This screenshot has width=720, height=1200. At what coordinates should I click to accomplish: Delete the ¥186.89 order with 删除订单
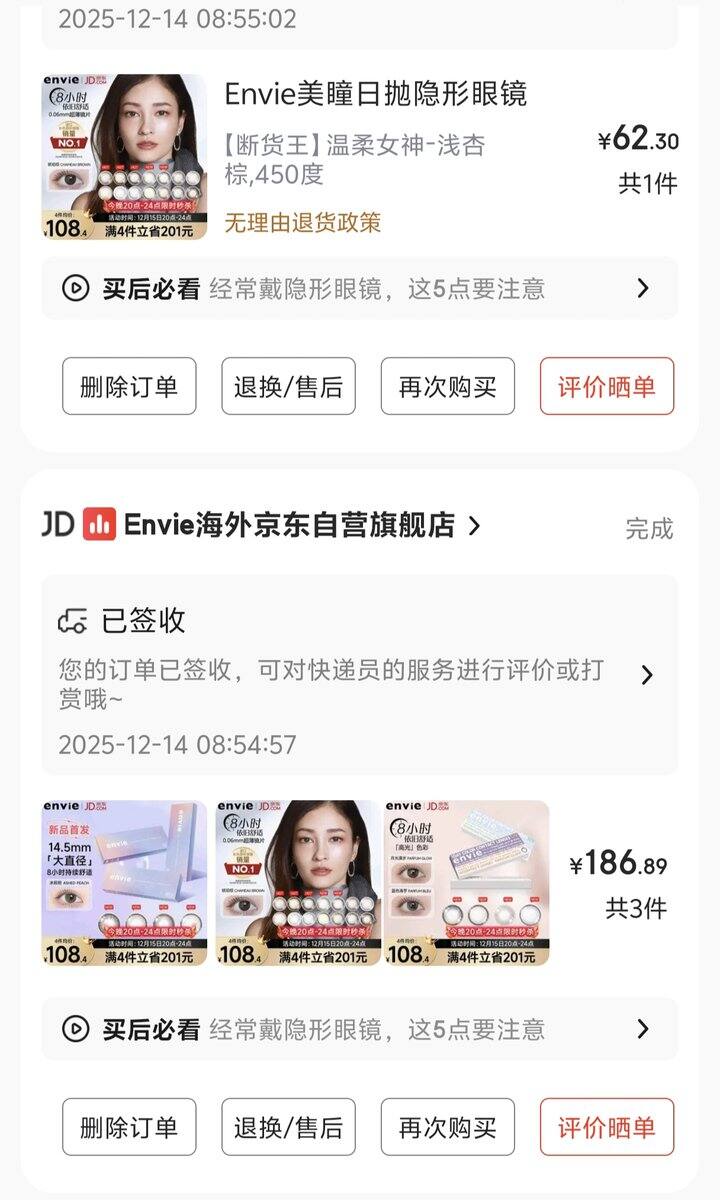point(129,1127)
